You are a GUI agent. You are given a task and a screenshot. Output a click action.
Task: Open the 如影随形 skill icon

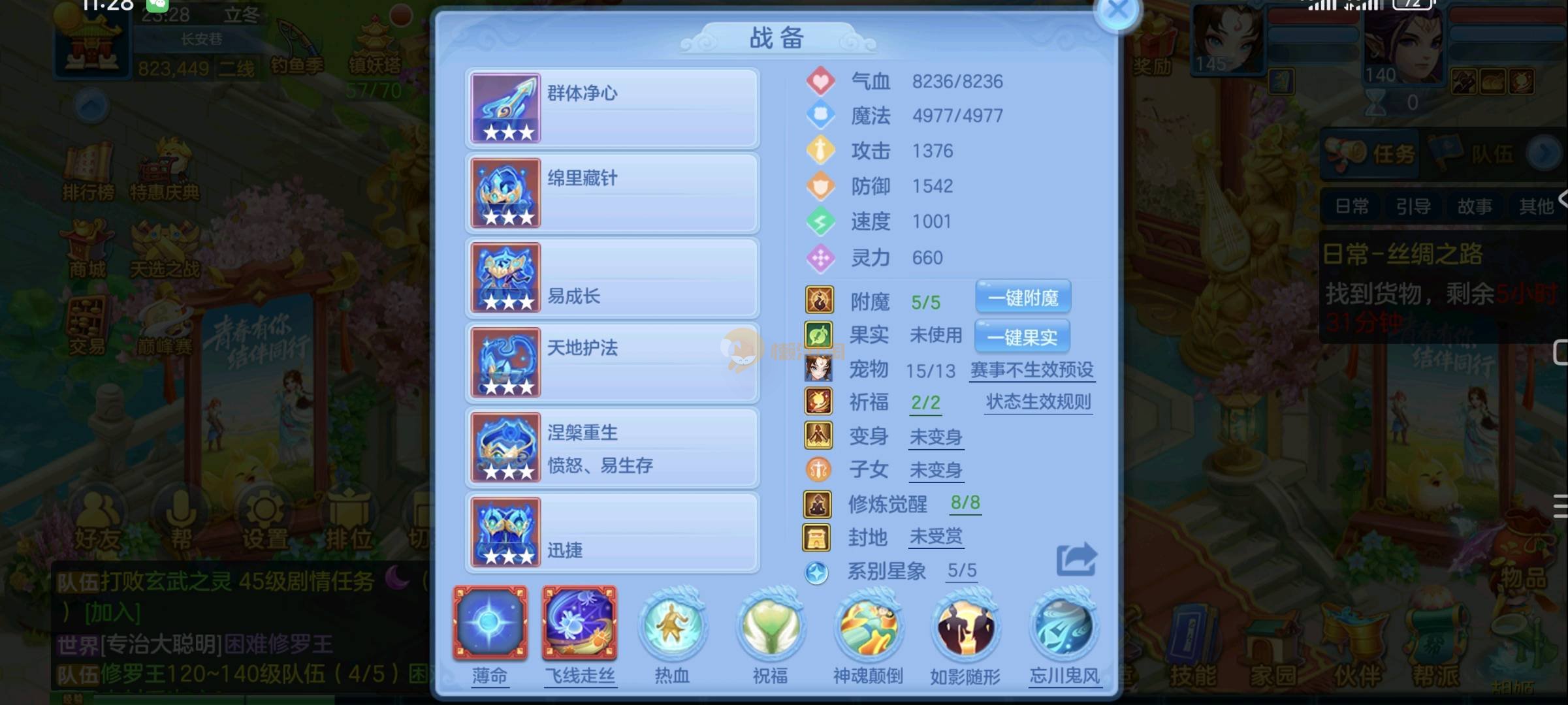point(965,627)
